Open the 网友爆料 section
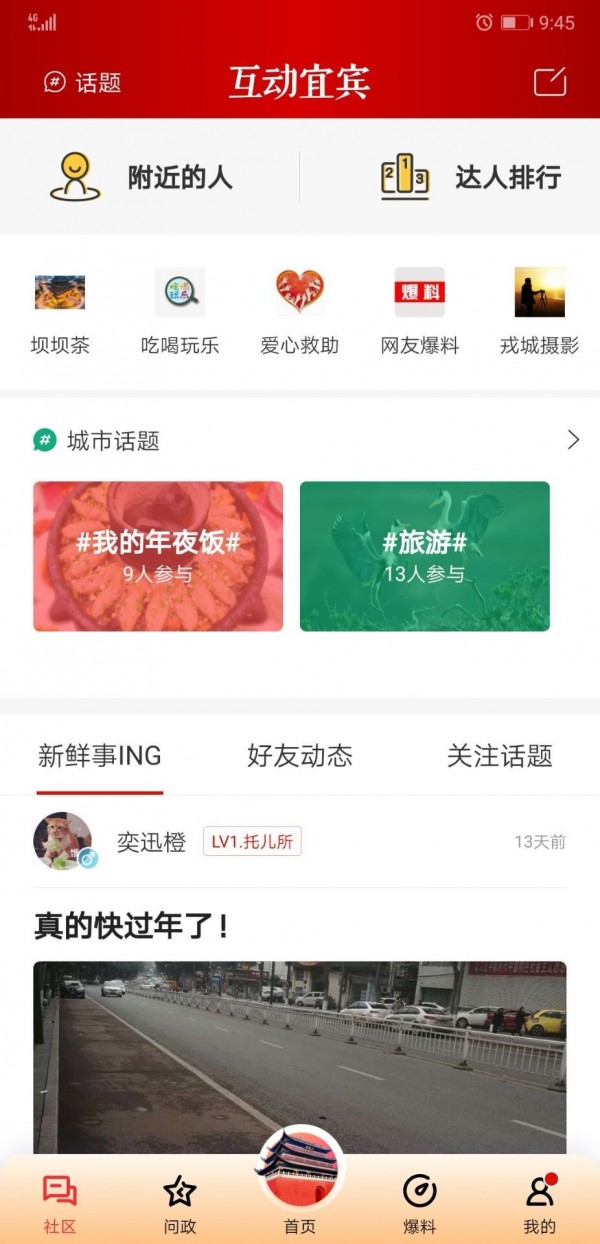Screen dimensions: 600x1244 pos(420,311)
